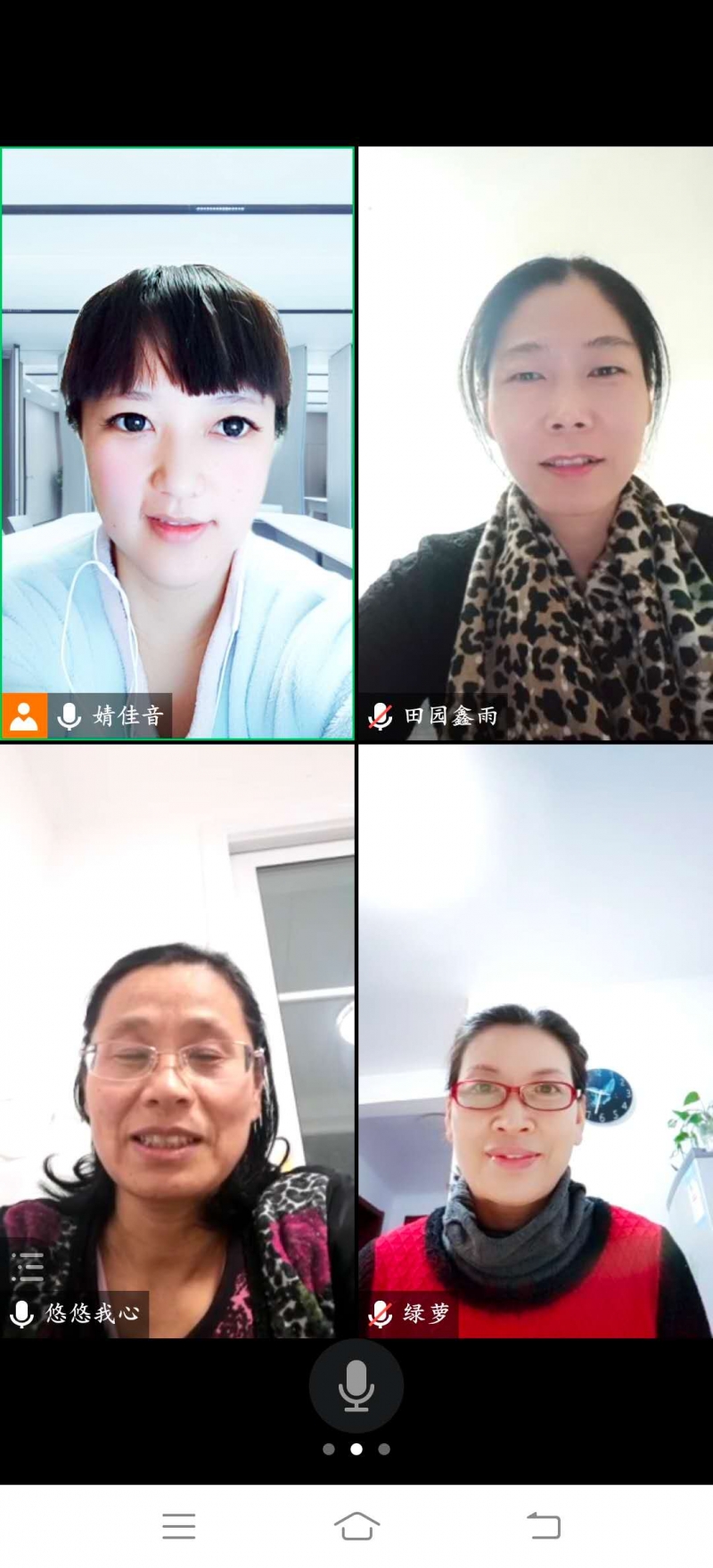Open the list icon above 悠悠我心
713x1568 pixels.
(28, 1266)
